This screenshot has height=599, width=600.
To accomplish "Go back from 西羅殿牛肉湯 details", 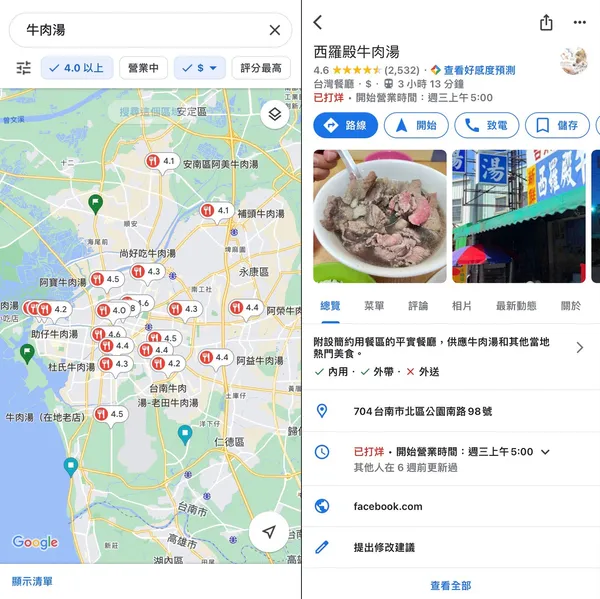I will (x=318, y=22).
